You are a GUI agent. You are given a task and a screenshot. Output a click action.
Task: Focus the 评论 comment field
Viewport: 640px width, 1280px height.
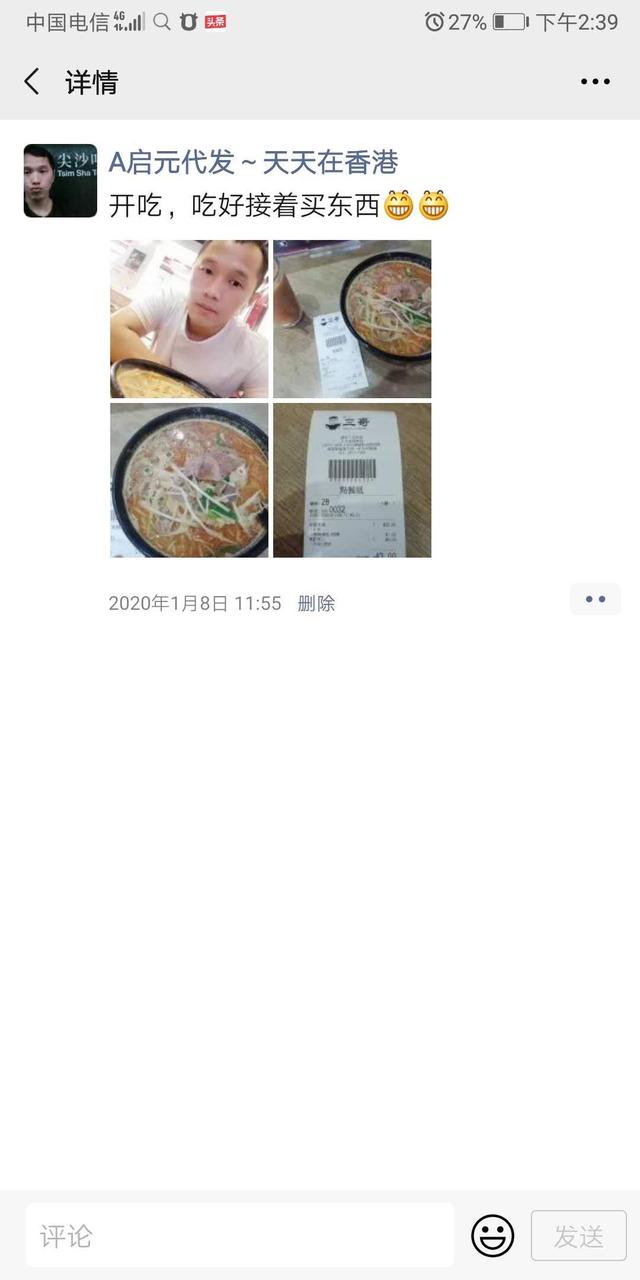(x=240, y=1236)
